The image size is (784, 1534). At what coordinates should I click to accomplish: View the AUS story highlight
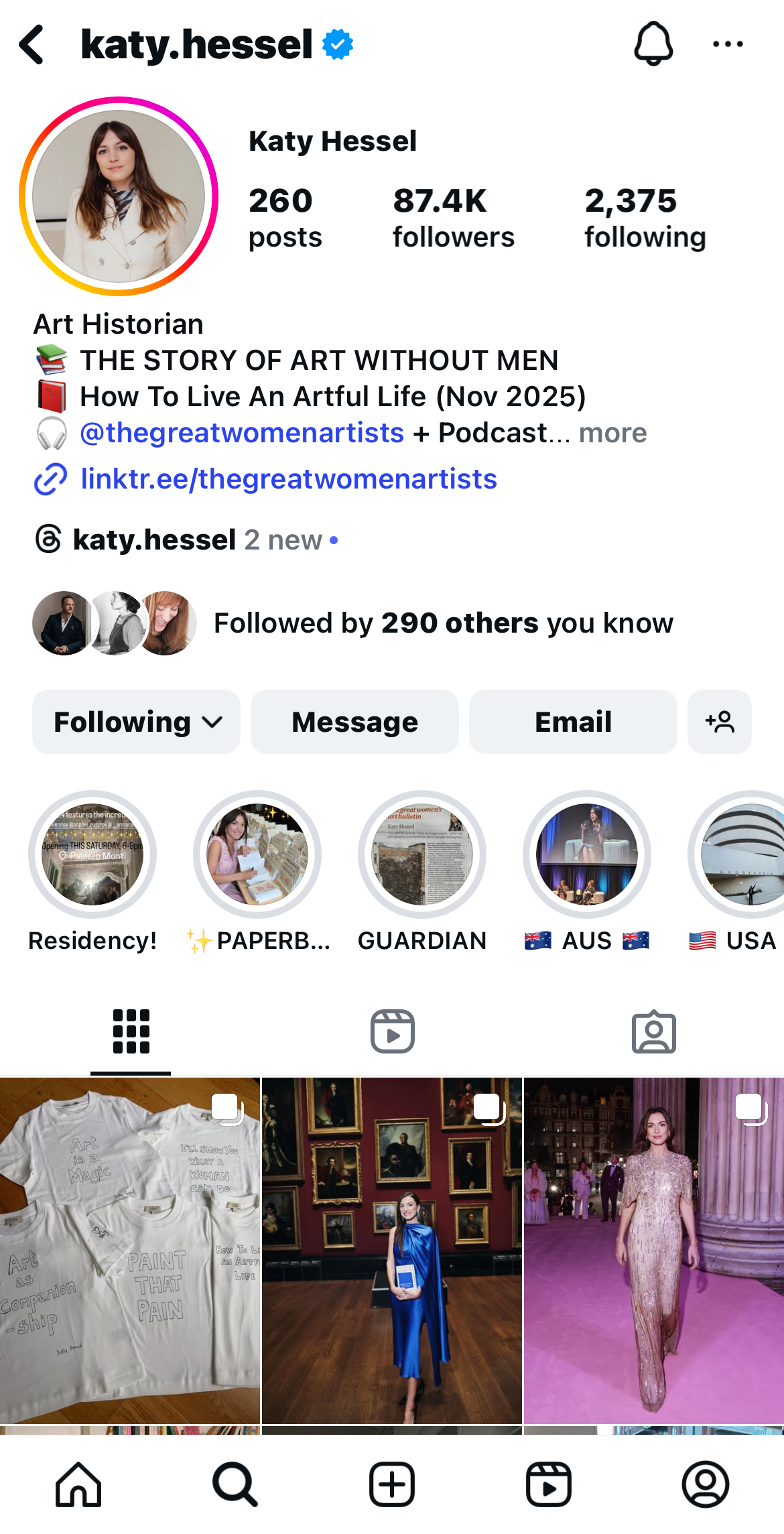(587, 854)
